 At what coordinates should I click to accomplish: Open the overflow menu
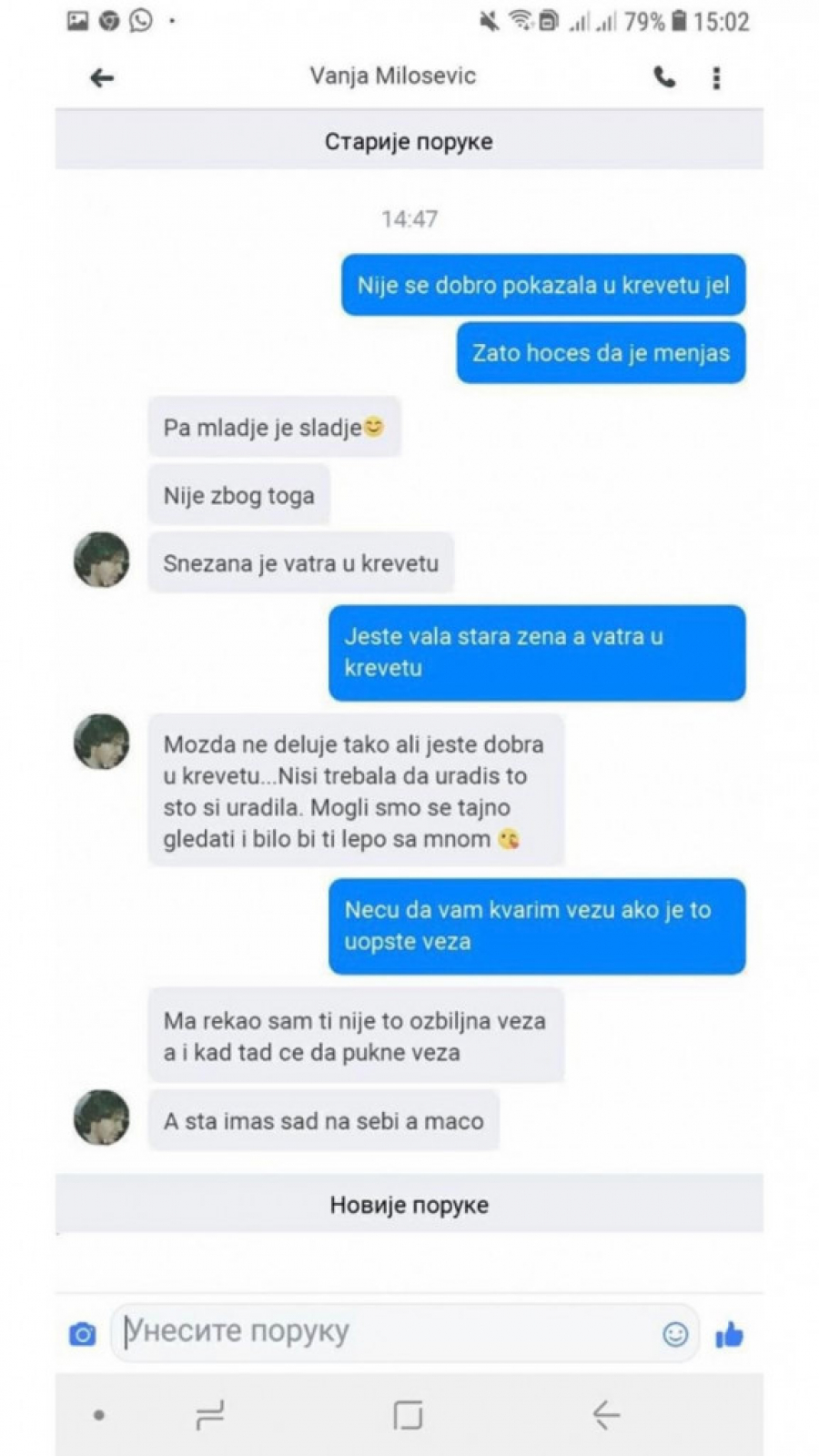(x=716, y=78)
